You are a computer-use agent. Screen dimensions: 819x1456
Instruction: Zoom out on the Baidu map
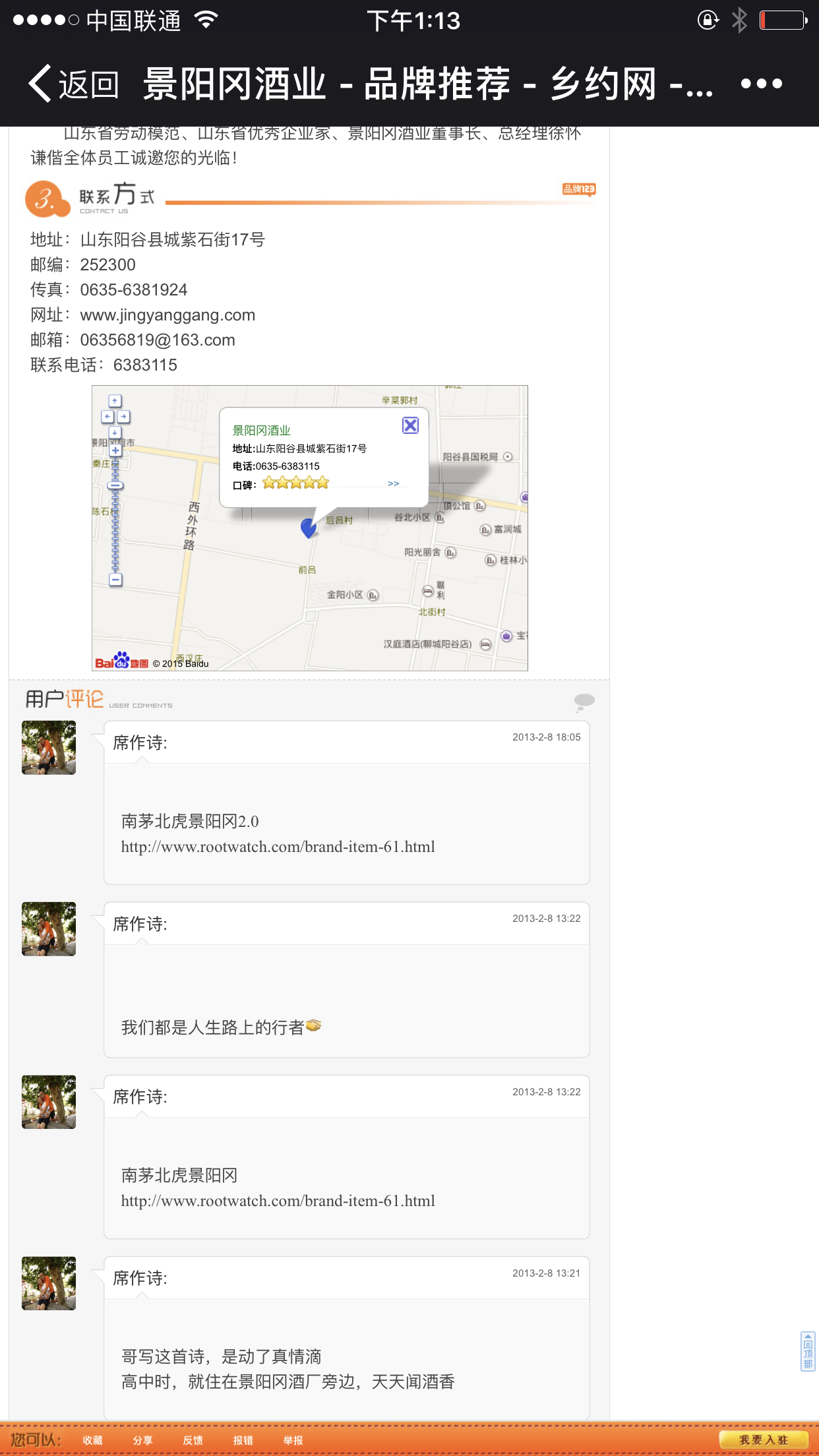pos(115,580)
